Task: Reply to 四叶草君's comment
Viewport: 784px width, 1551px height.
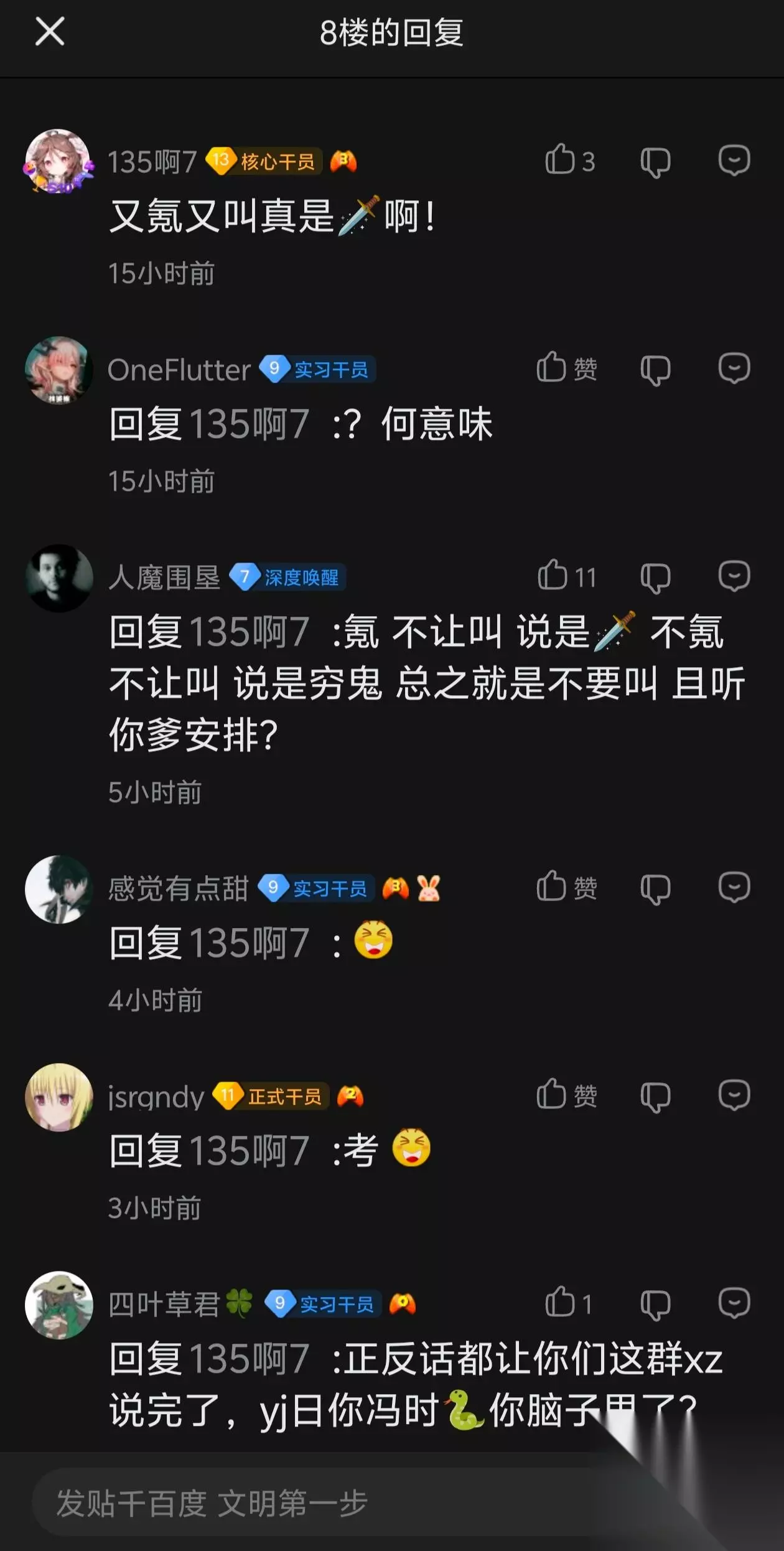Action: coord(734,1303)
